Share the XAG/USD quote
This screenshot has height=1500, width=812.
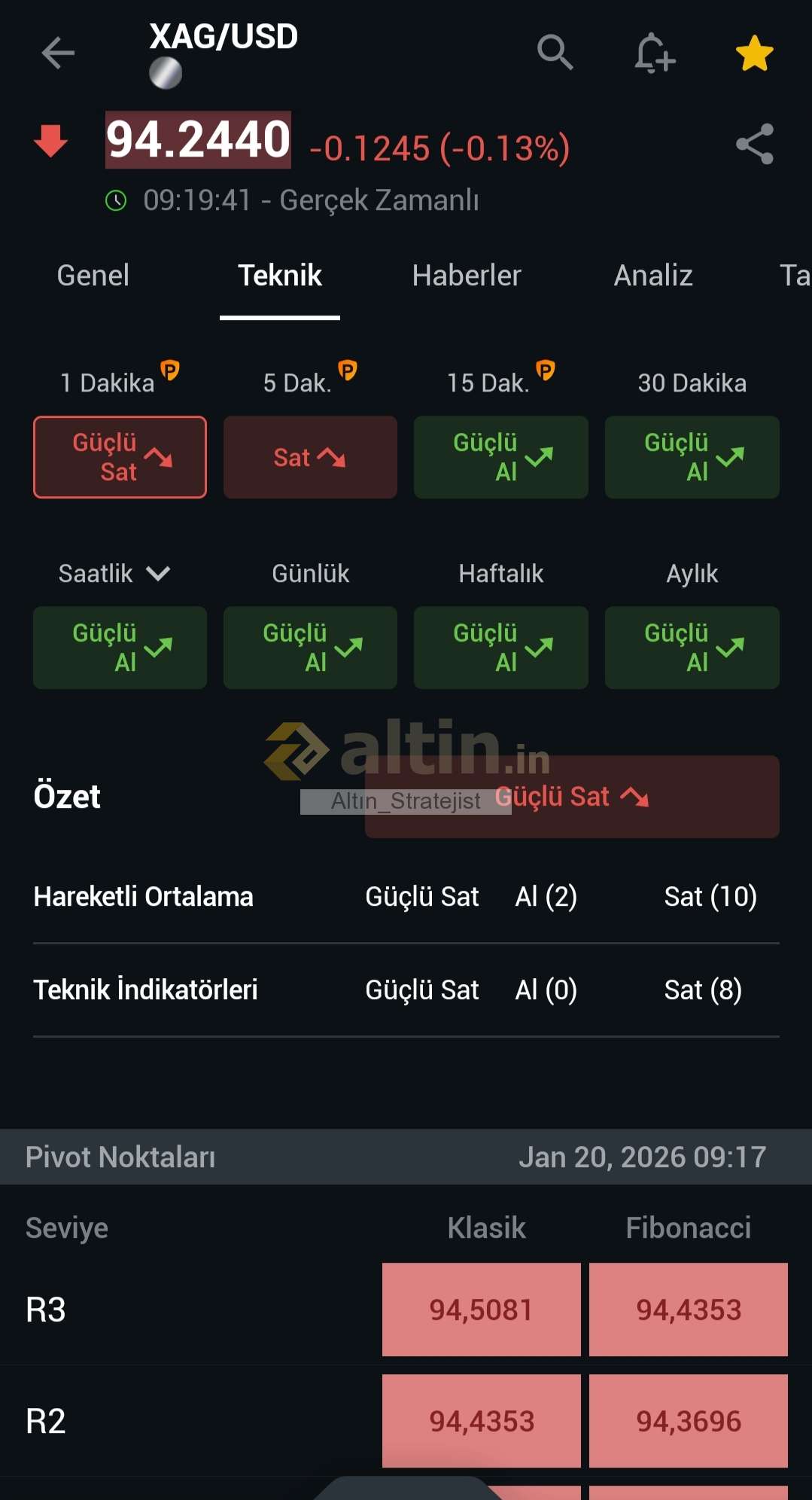pos(754,144)
